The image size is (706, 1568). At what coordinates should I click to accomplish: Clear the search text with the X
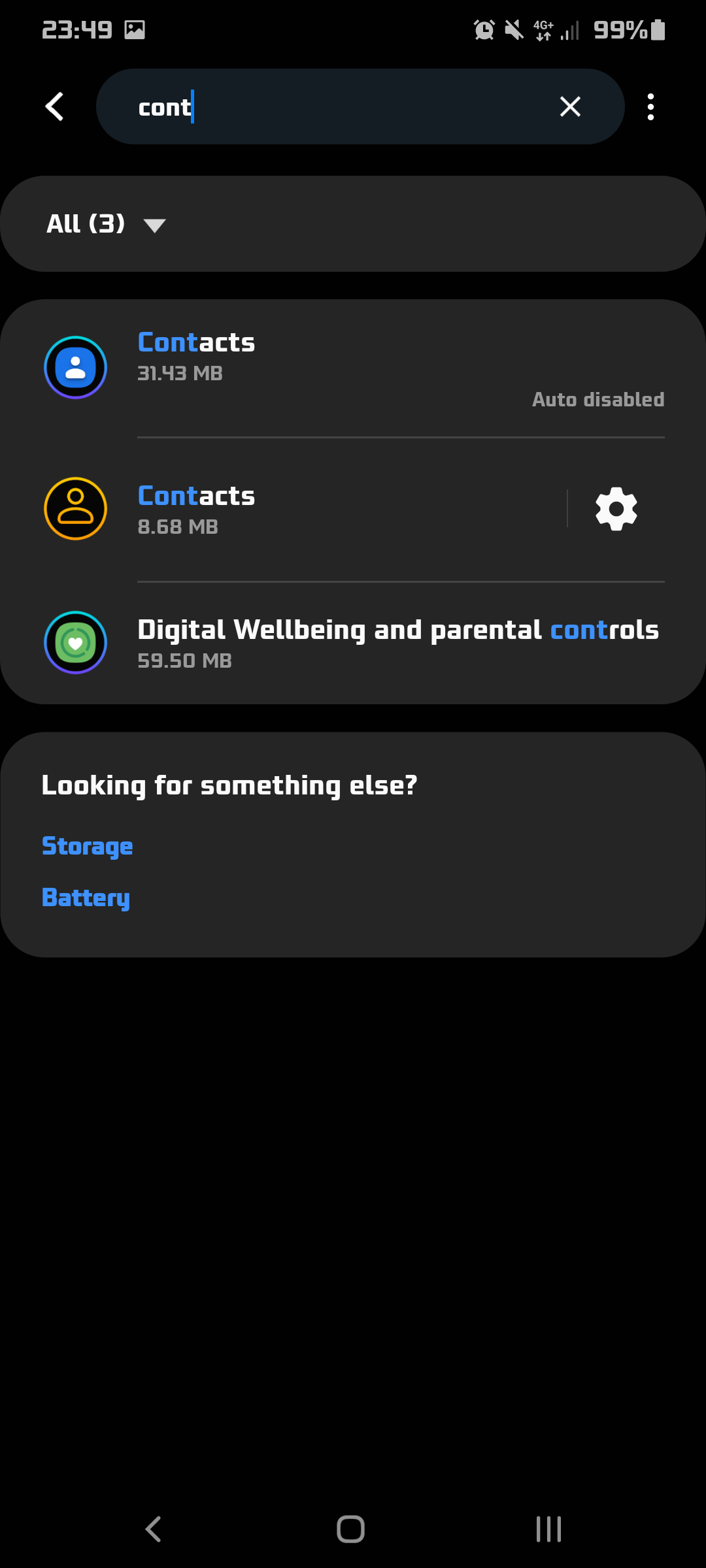pyautogui.click(x=570, y=106)
